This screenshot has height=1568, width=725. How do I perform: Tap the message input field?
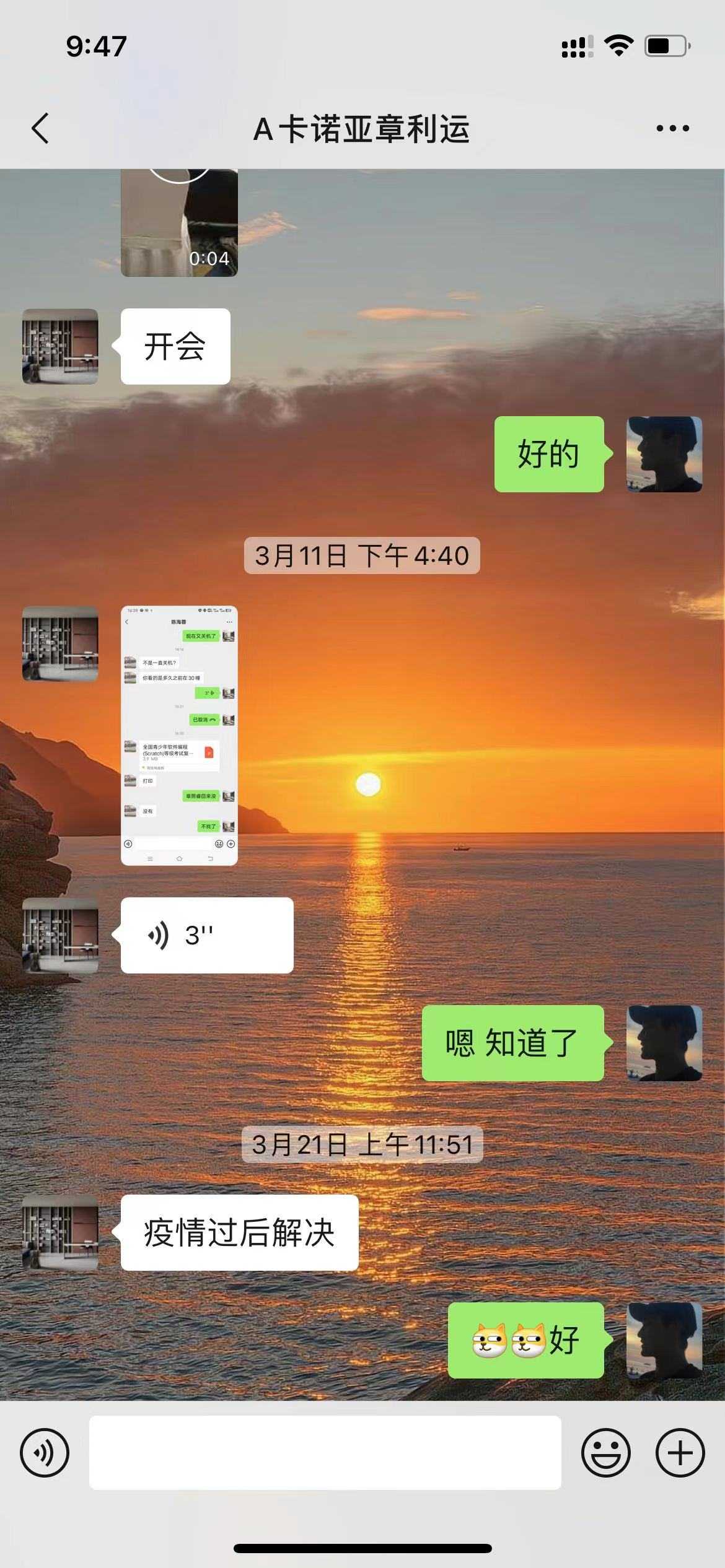tap(325, 1452)
